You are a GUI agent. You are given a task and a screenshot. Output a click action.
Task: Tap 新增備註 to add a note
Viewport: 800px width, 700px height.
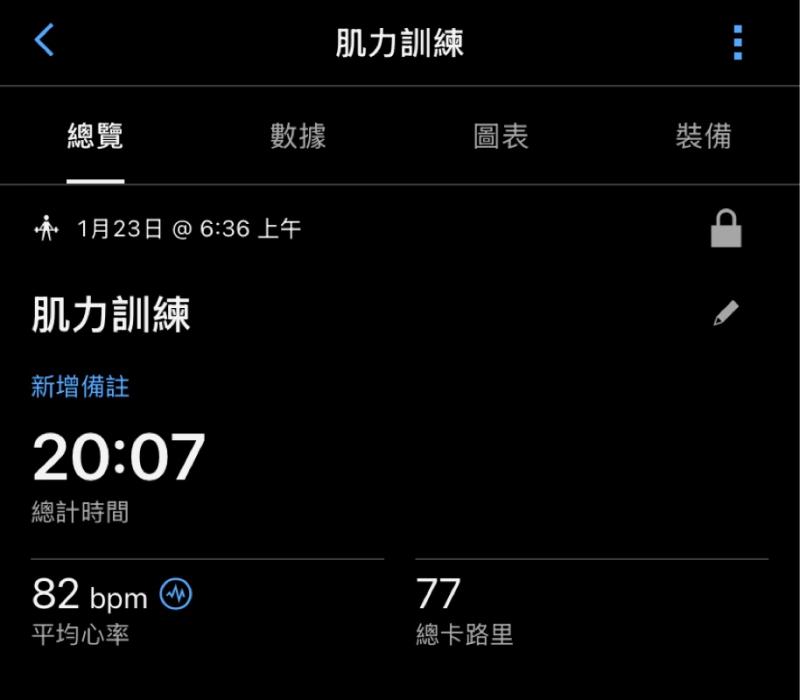(x=80, y=387)
